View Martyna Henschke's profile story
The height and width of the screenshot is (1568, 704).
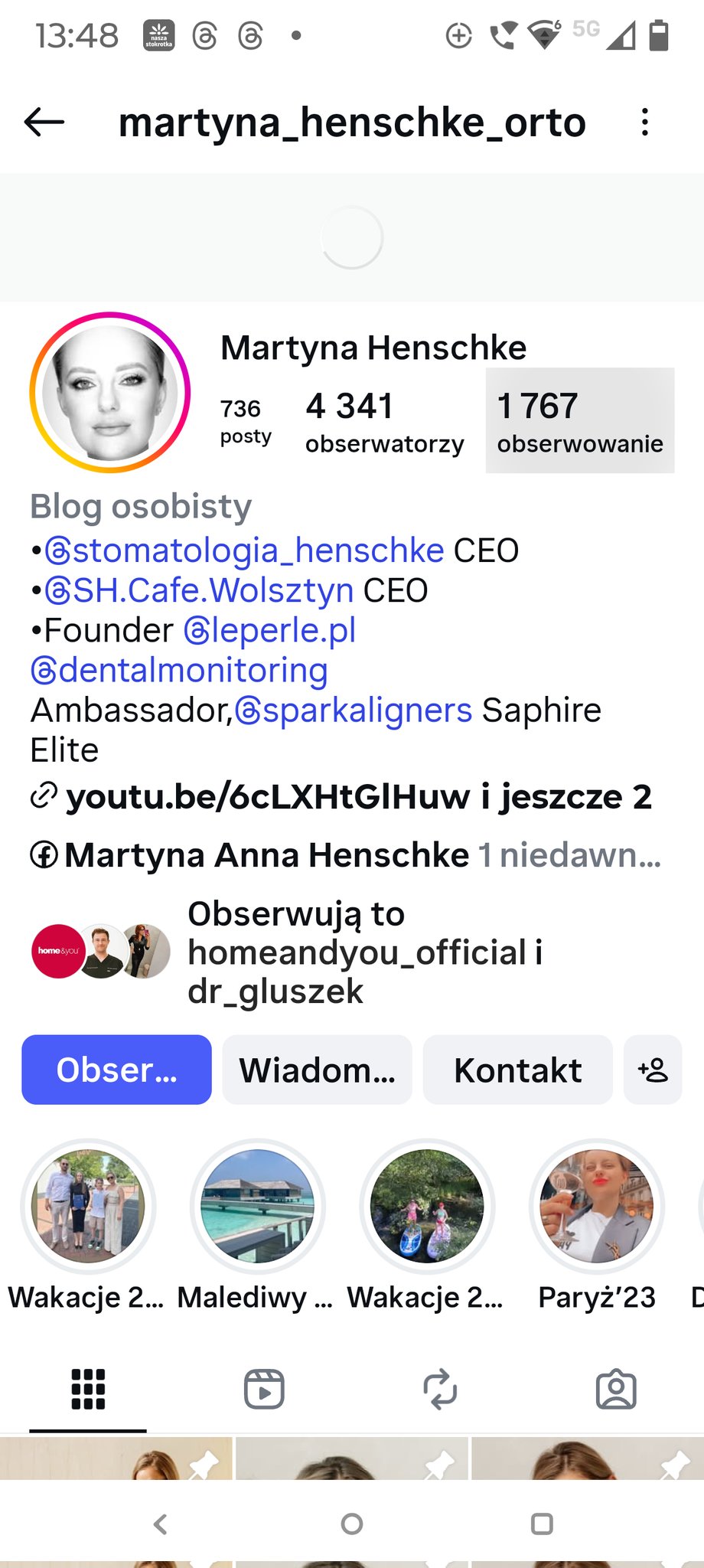tap(110, 392)
